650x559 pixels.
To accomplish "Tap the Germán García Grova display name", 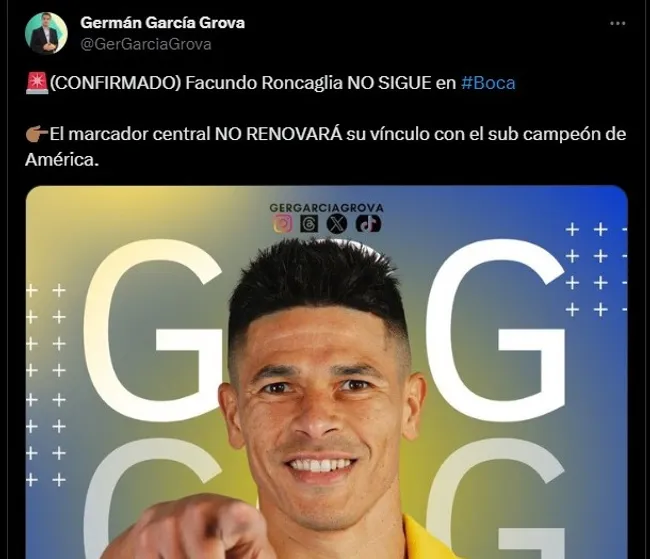I will point(162,22).
